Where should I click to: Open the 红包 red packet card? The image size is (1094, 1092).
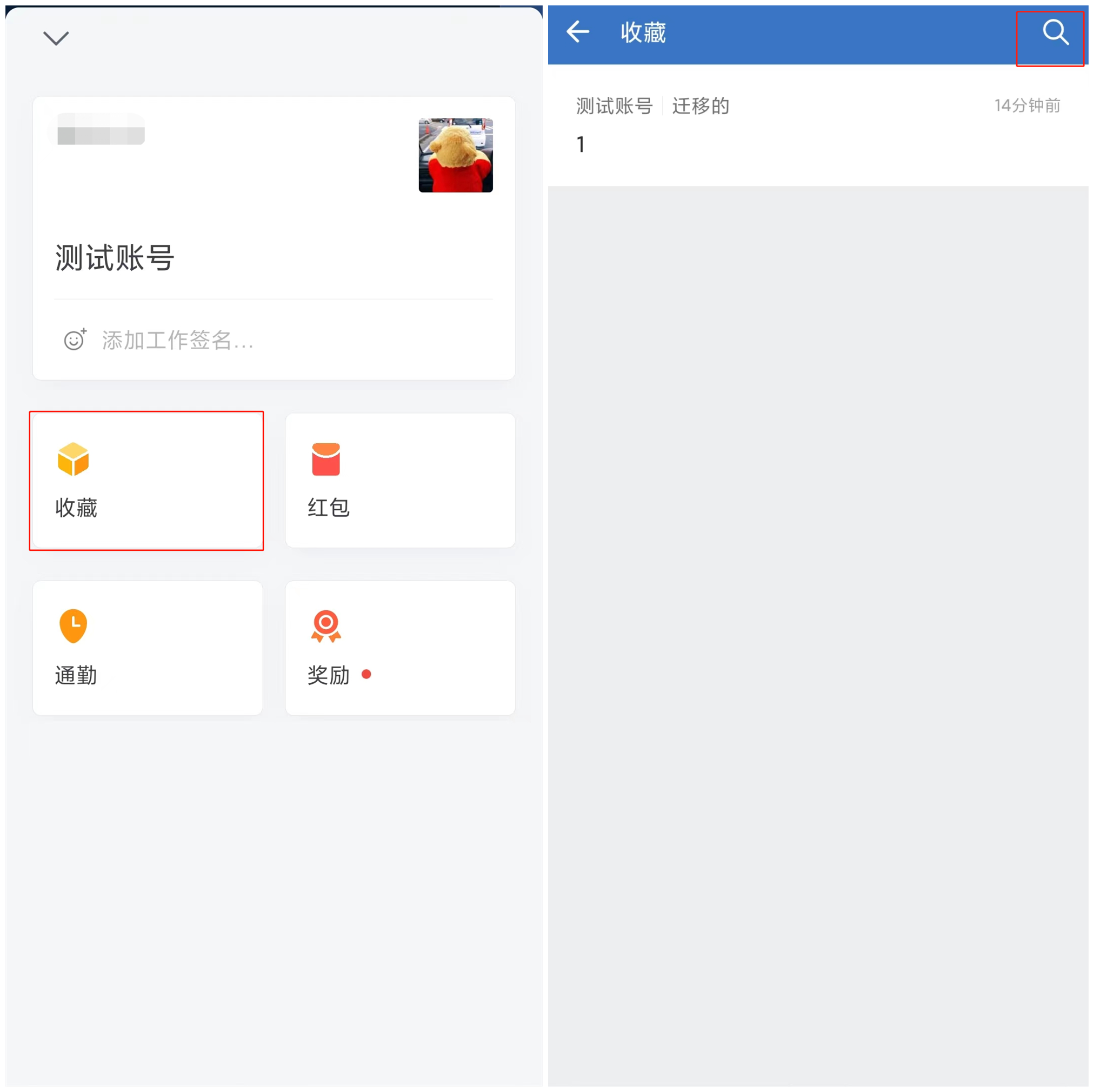(400, 480)
